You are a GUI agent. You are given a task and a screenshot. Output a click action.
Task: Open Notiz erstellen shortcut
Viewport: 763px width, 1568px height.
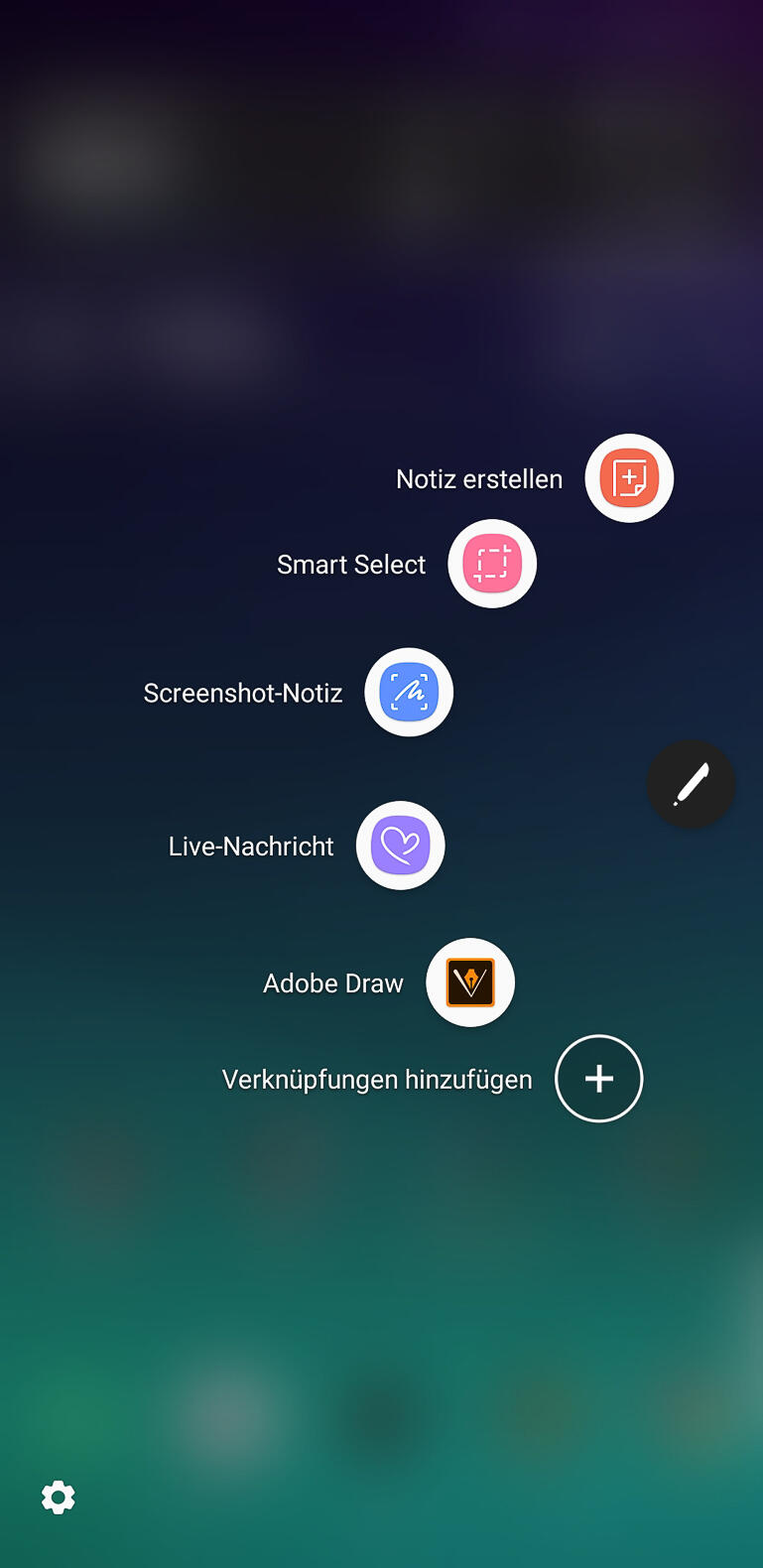tap(629, 478)
